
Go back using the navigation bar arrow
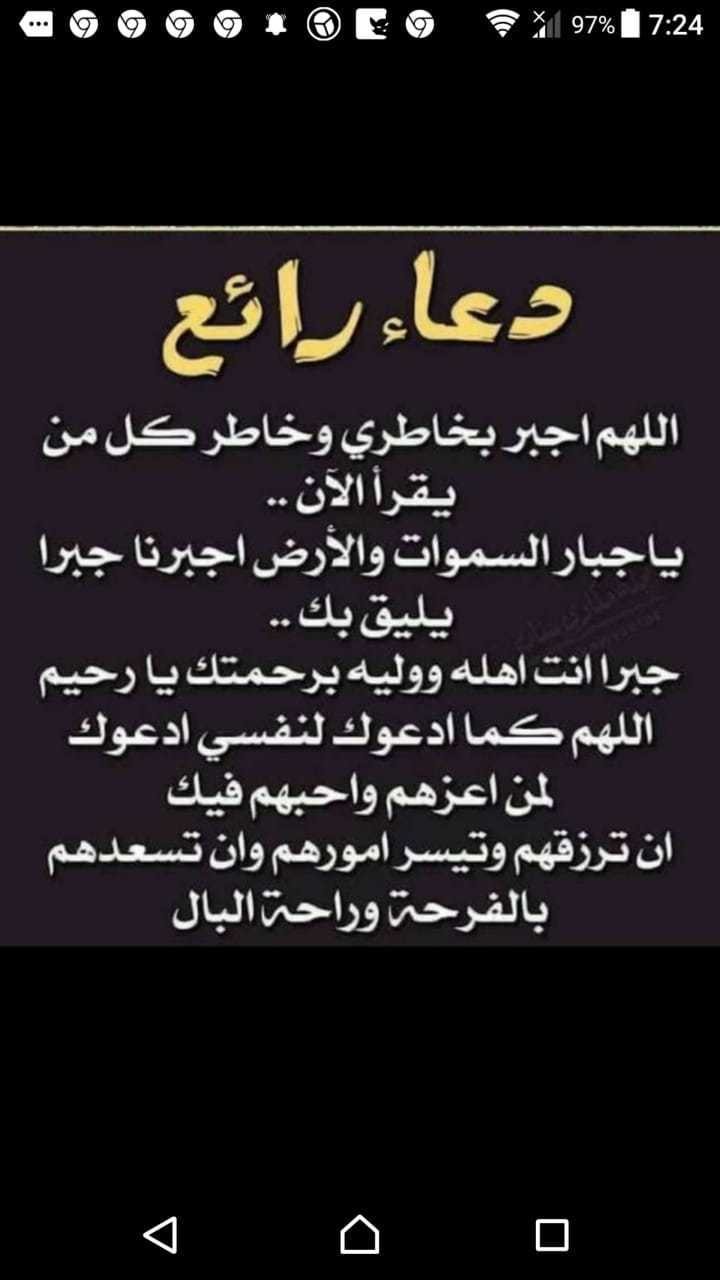[x=161, y=1235]
